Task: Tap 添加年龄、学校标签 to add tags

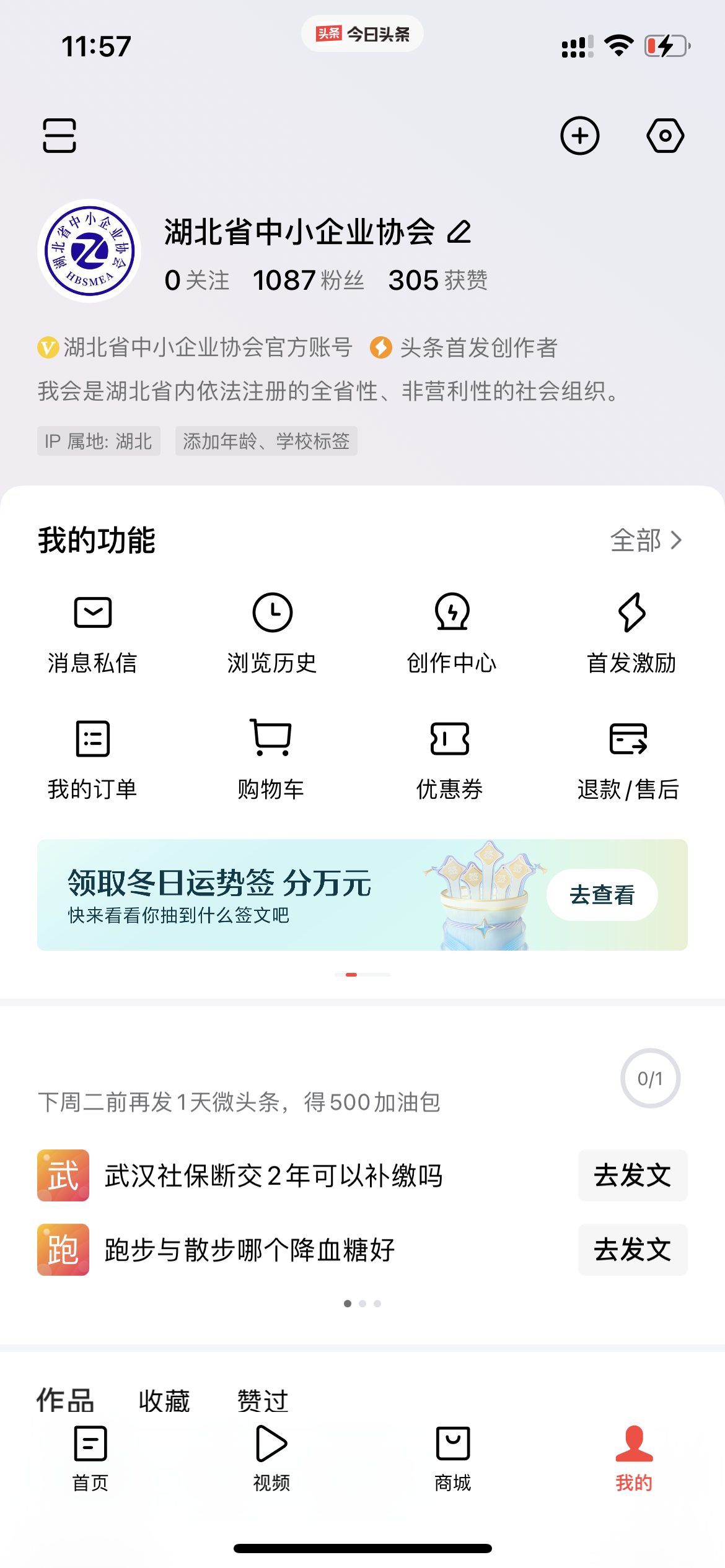Action: click(265, 442)
